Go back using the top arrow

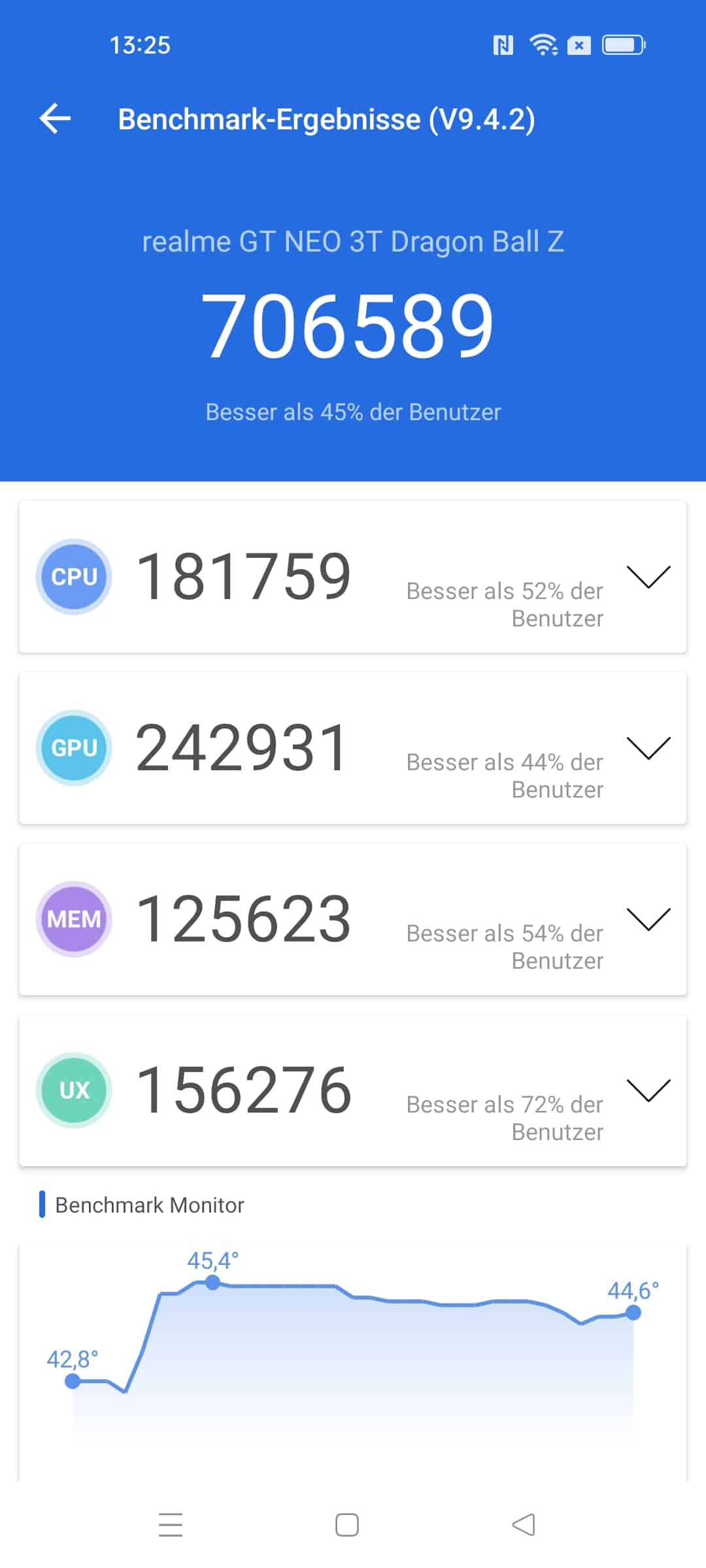55,119
